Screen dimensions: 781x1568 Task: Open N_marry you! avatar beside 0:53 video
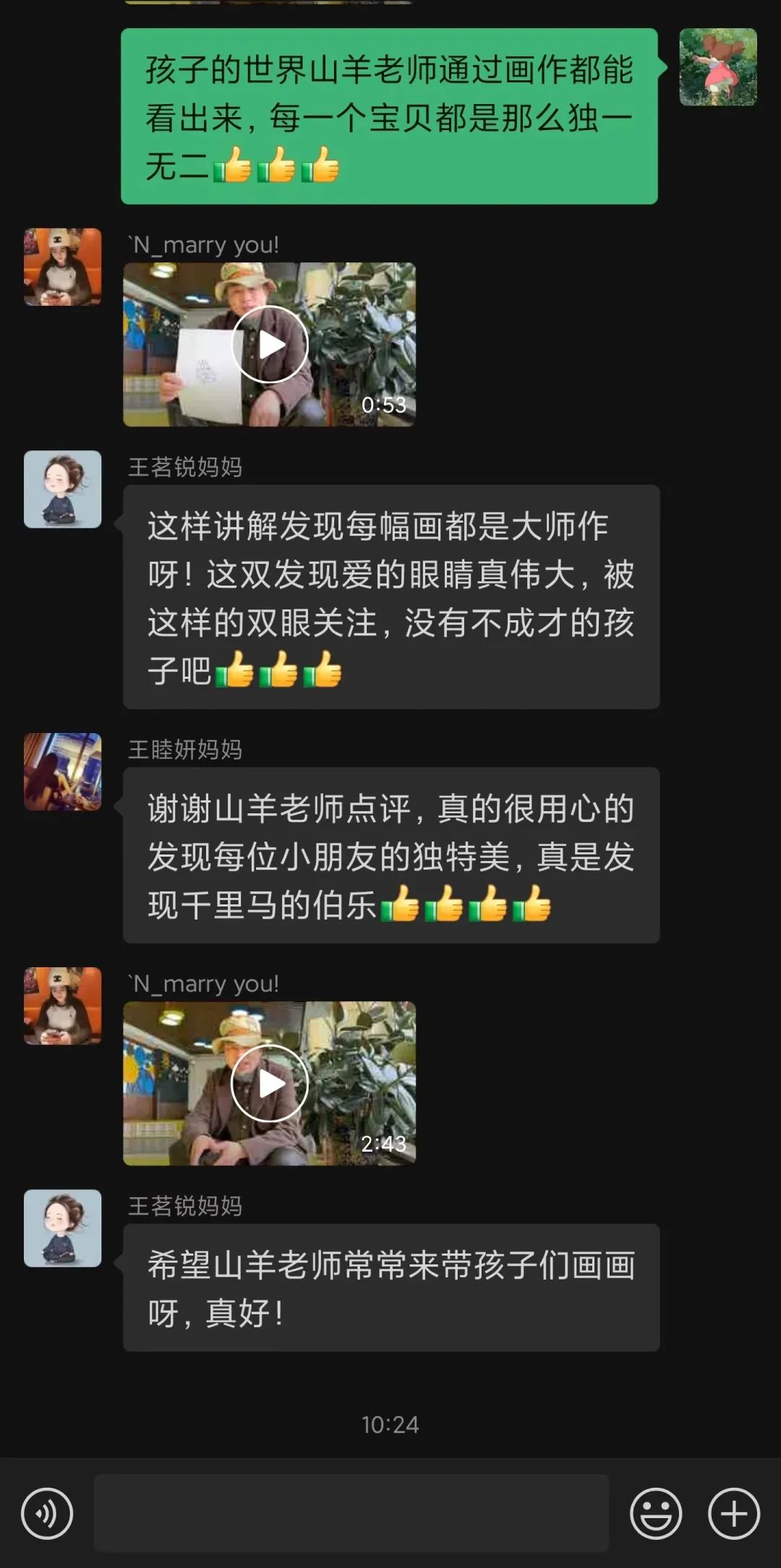(x=63, y=267)
